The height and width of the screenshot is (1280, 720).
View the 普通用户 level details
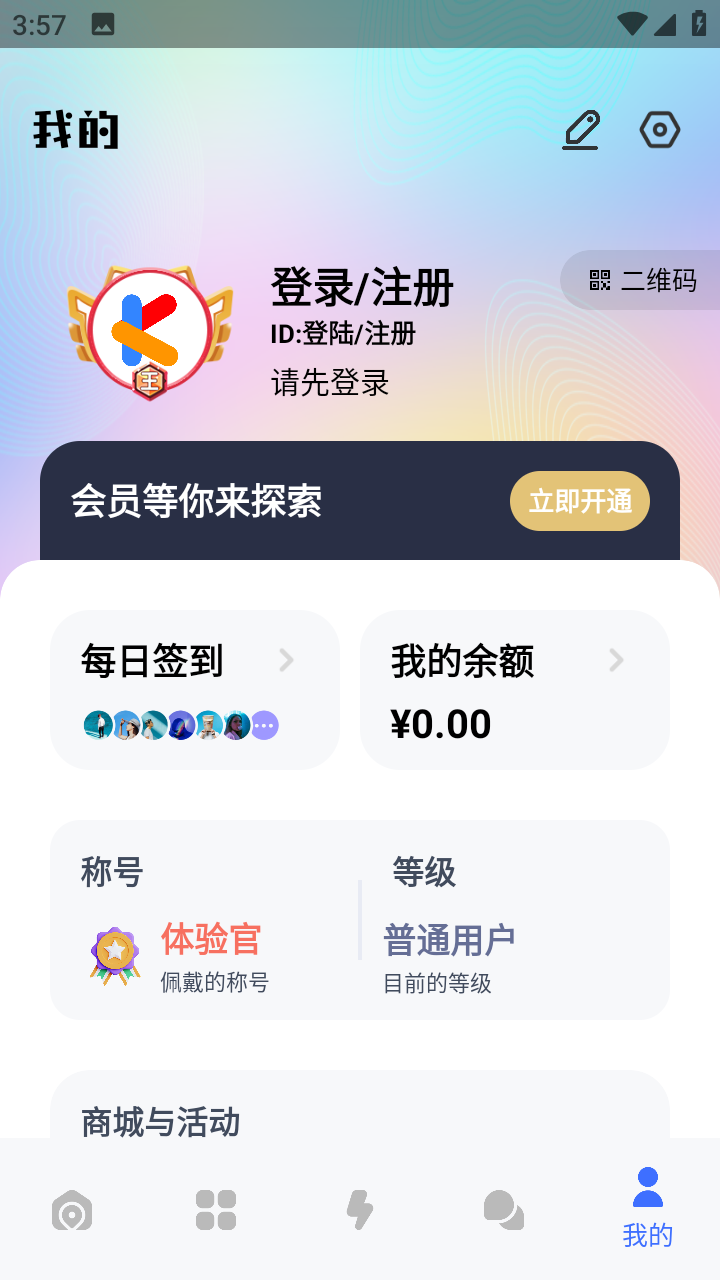tap(449, 955)
